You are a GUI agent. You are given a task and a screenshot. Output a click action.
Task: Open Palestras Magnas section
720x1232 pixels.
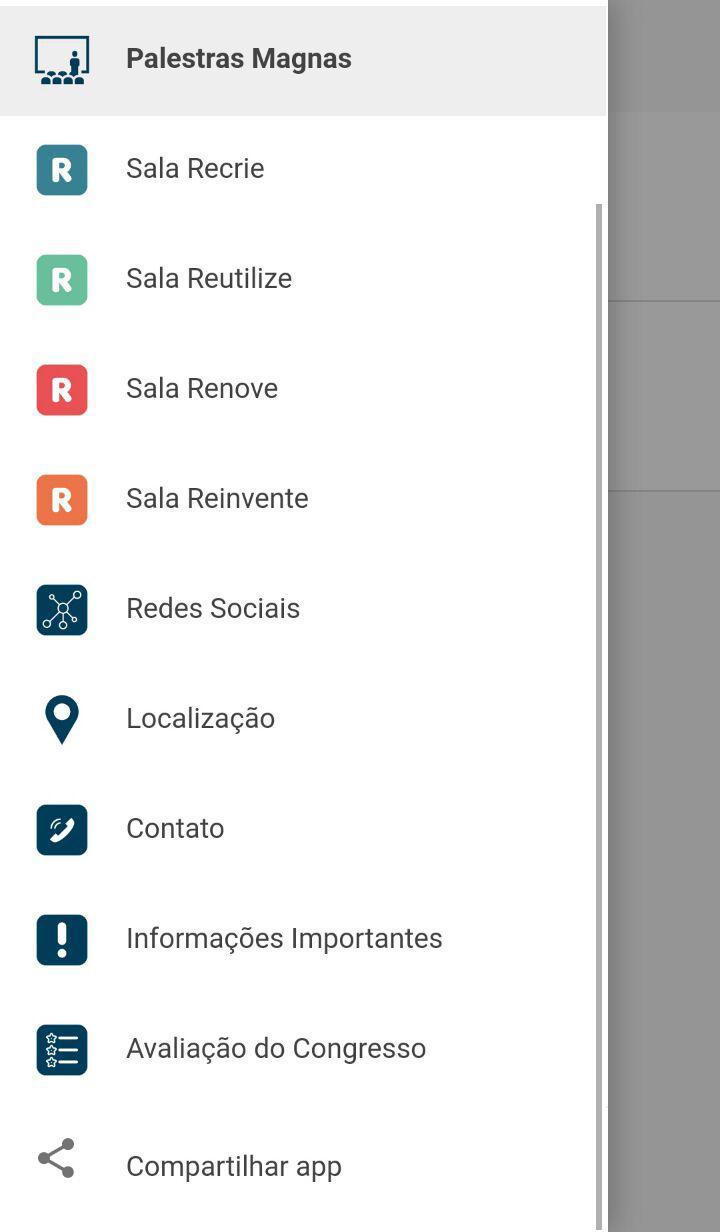[x=238, y=59]
